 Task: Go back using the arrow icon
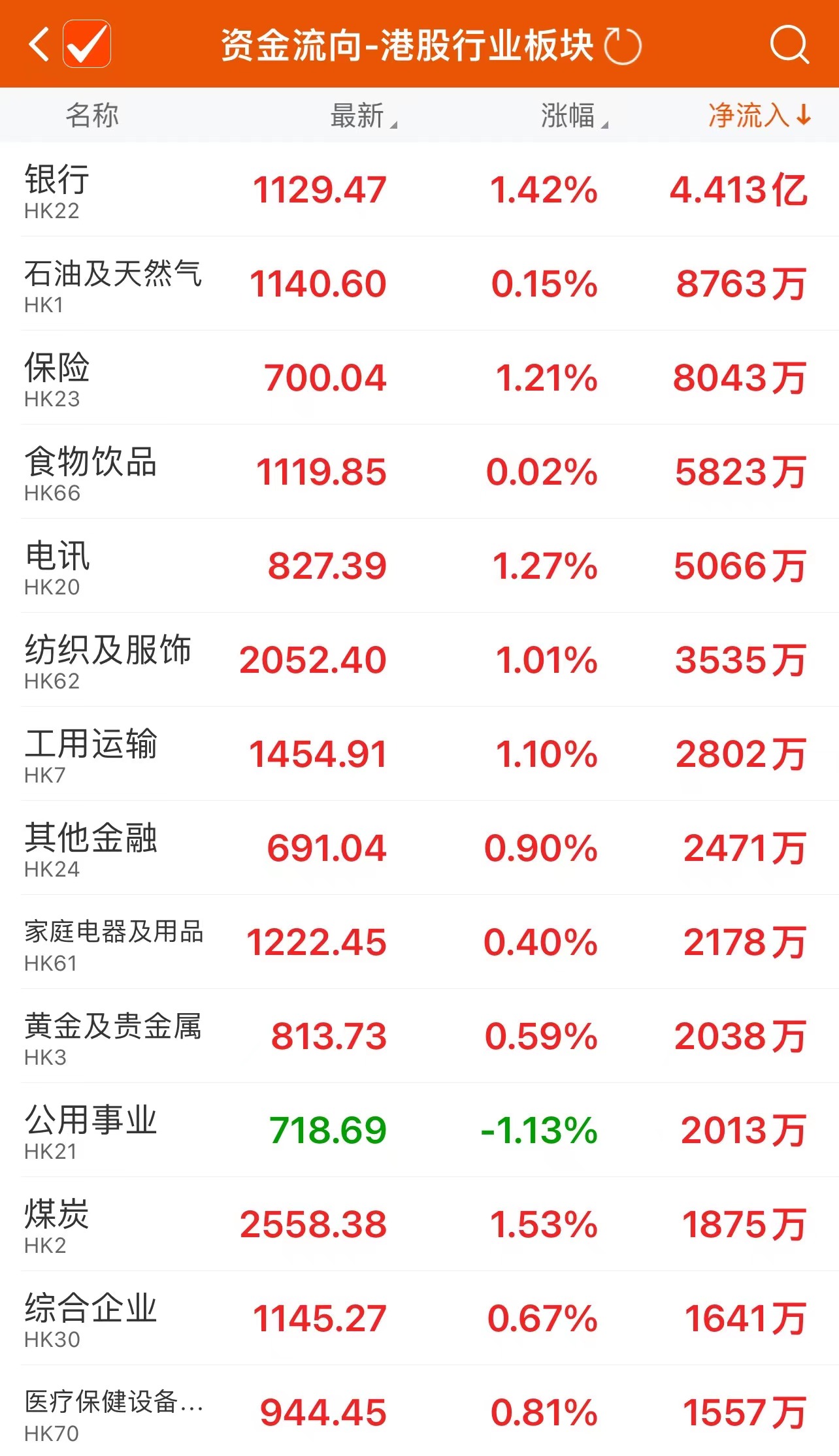(39, 45)
